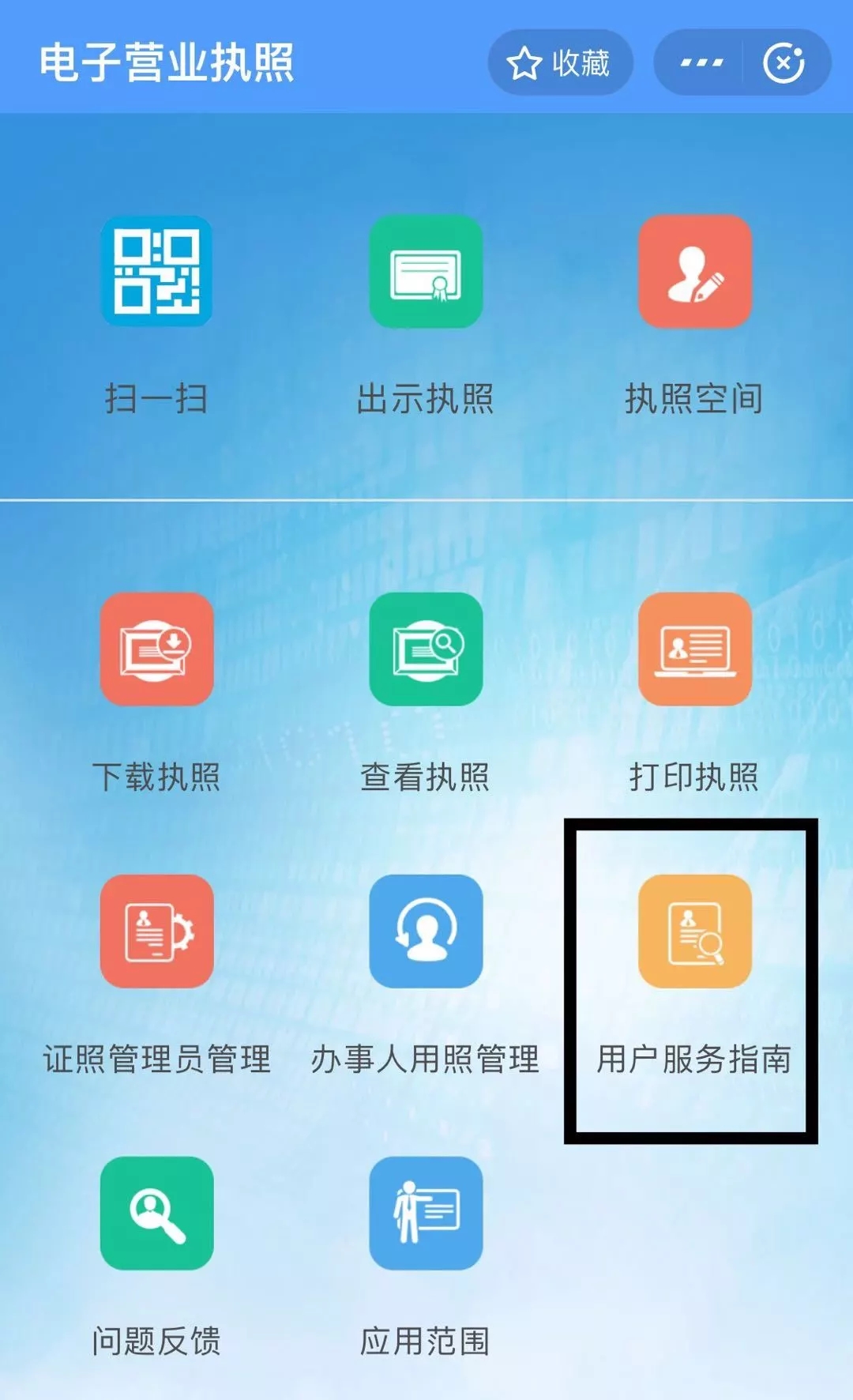Open 办事人用照管理

pyautogui.click(x=426, y=931)
